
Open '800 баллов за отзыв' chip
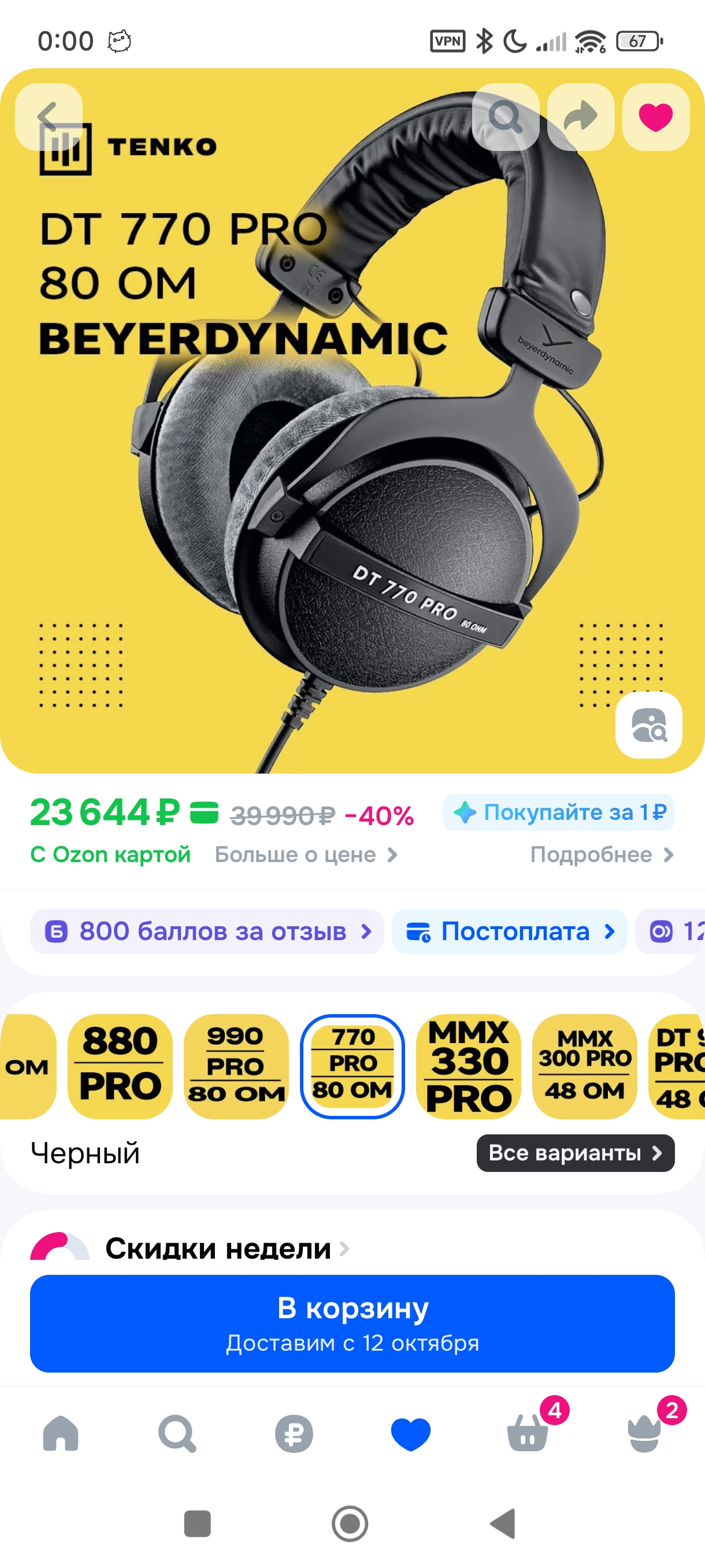pyautogui.click(x=207, y=931)
